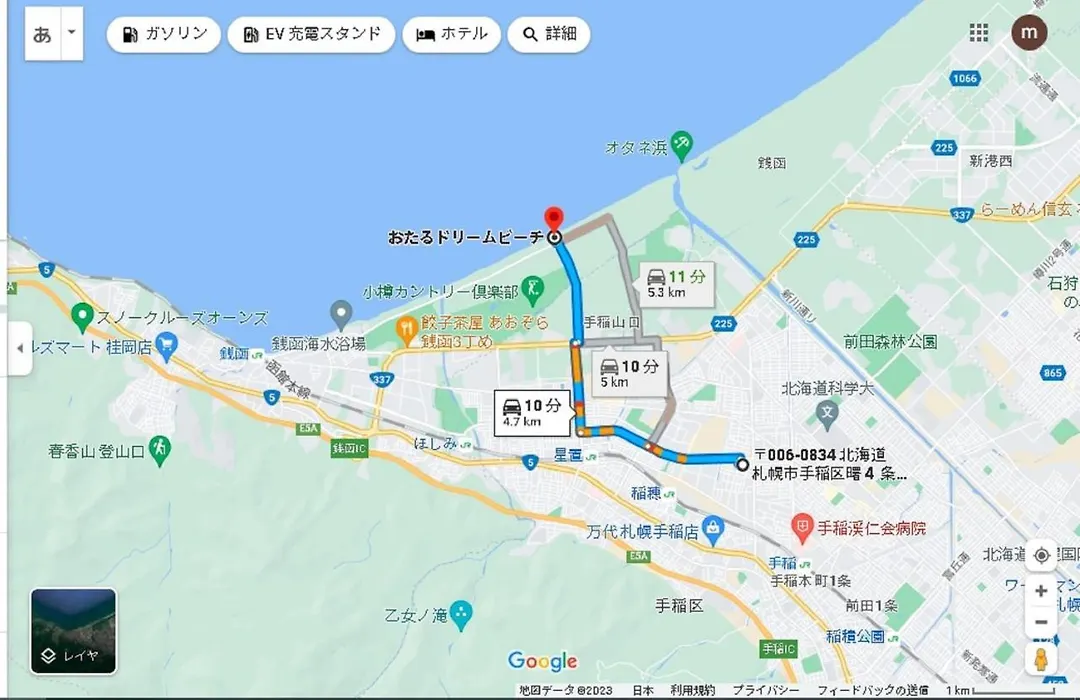Screen dimensions: 1080x700
Task: Open the Google apps grid
Action: 979,33
